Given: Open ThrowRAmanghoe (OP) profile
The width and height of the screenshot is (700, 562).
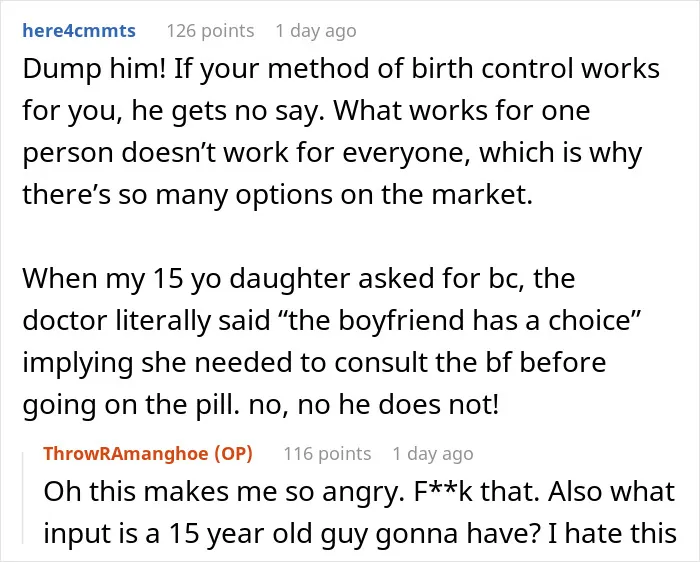Looking at the screenshot, I should (x=148, y=454).
